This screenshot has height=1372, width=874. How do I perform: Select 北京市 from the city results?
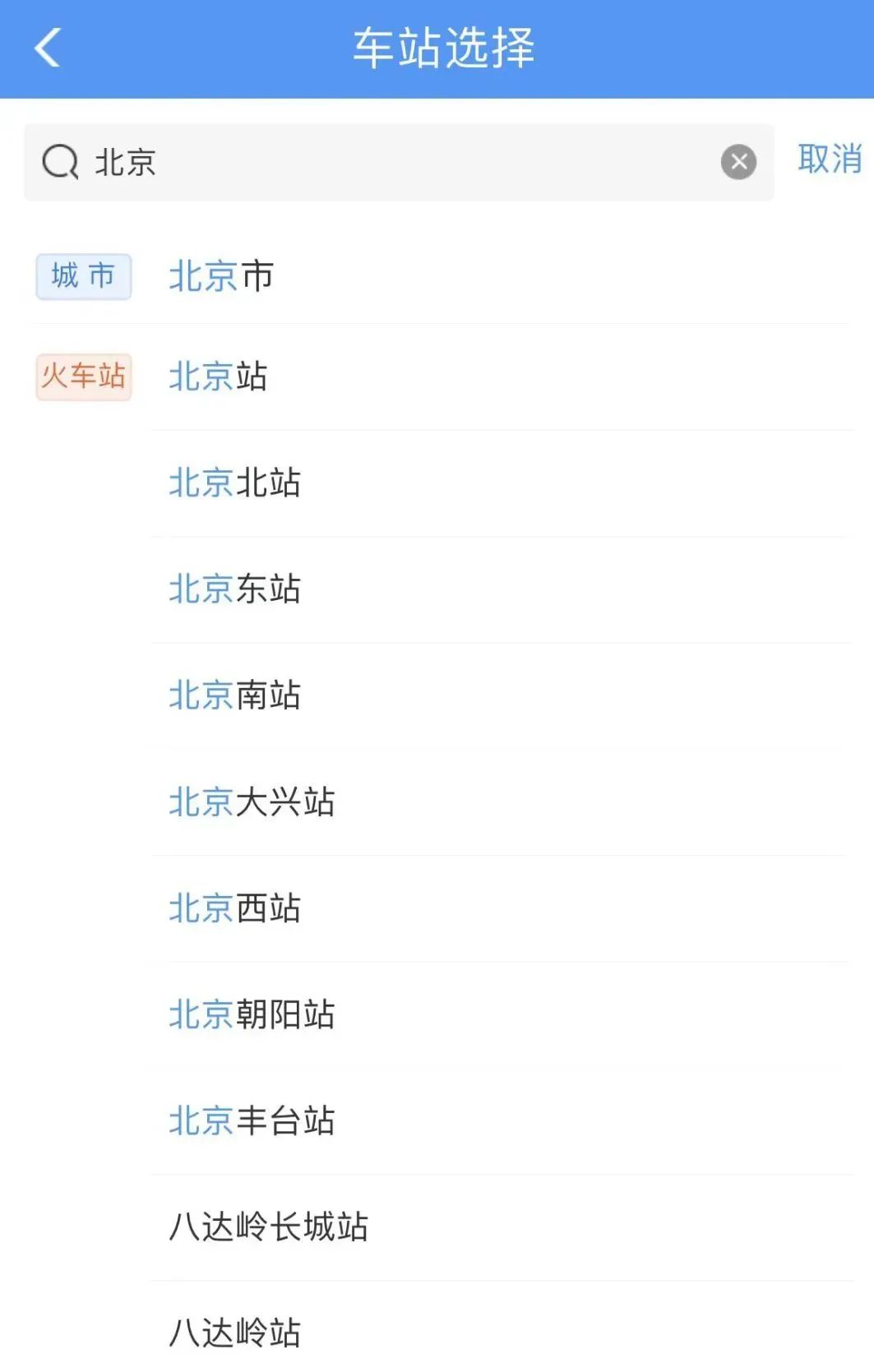pyautogui.click(x=220, y=277)
